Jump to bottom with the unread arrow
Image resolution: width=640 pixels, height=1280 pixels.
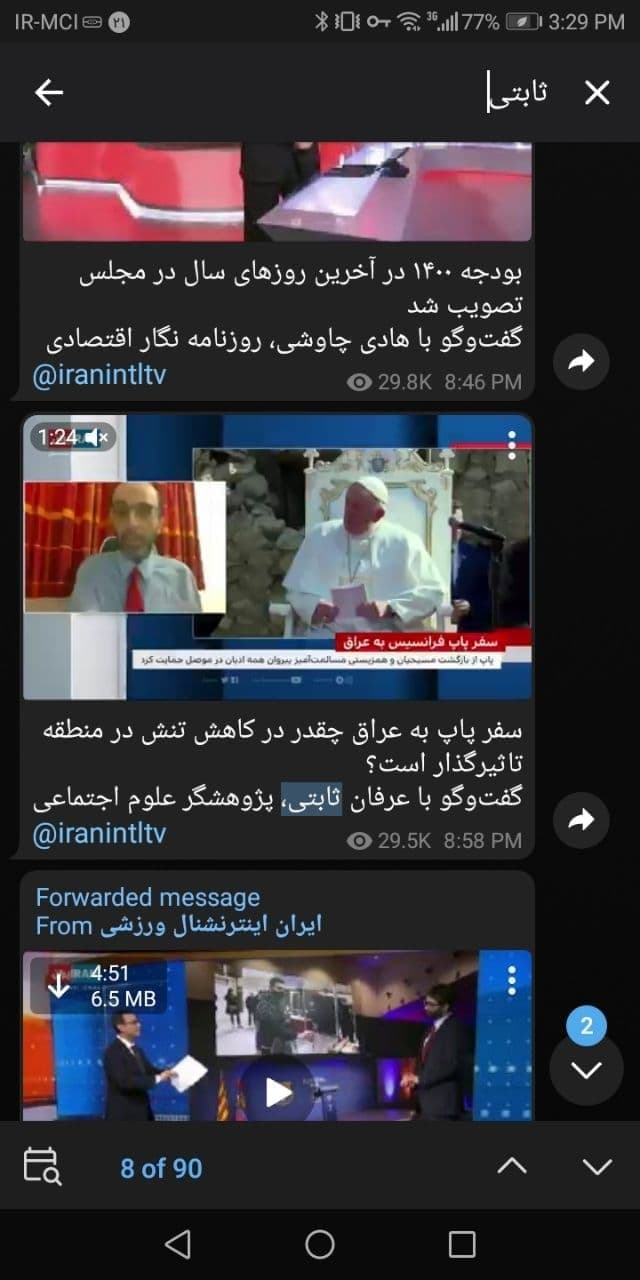point(587,1068)
